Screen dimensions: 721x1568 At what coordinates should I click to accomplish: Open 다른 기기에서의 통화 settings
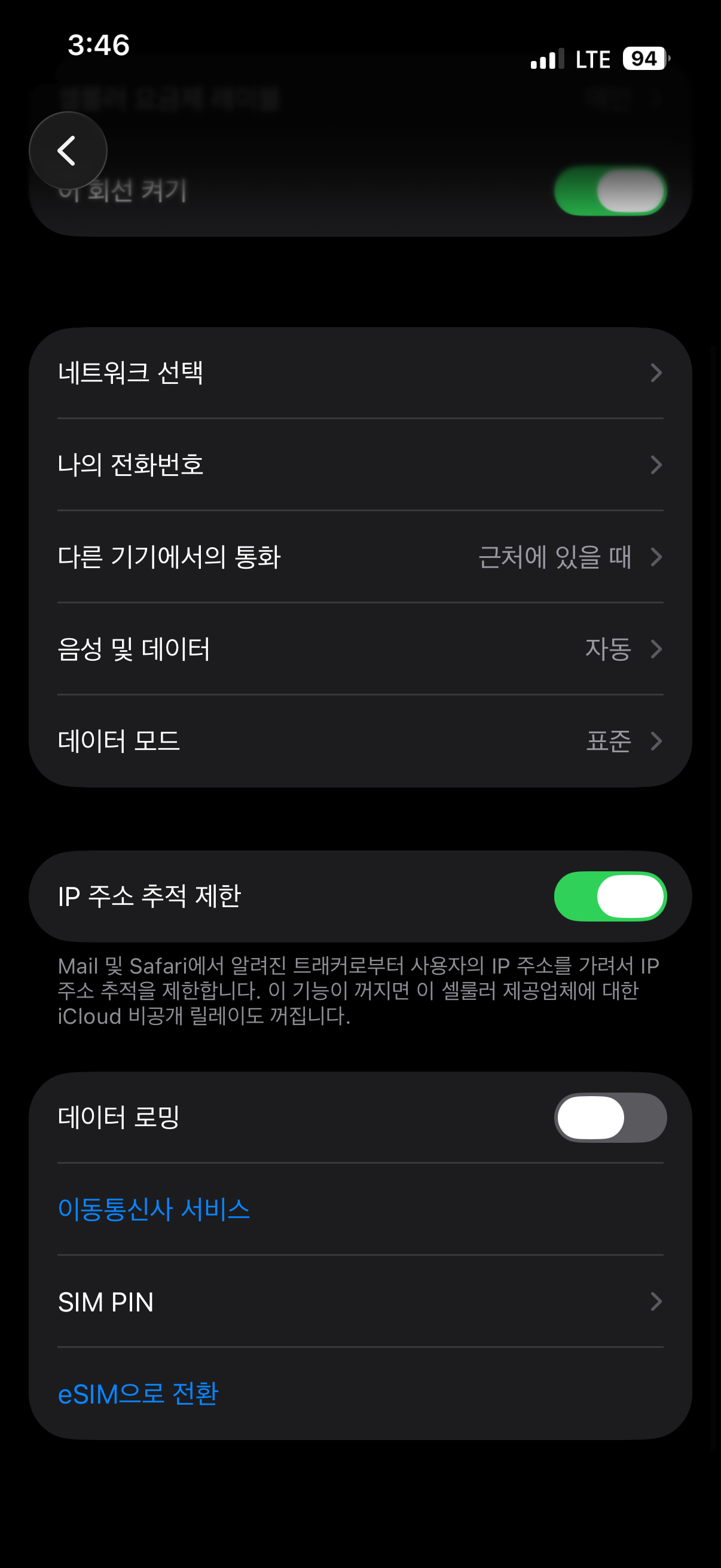click(x=360, y=556)
